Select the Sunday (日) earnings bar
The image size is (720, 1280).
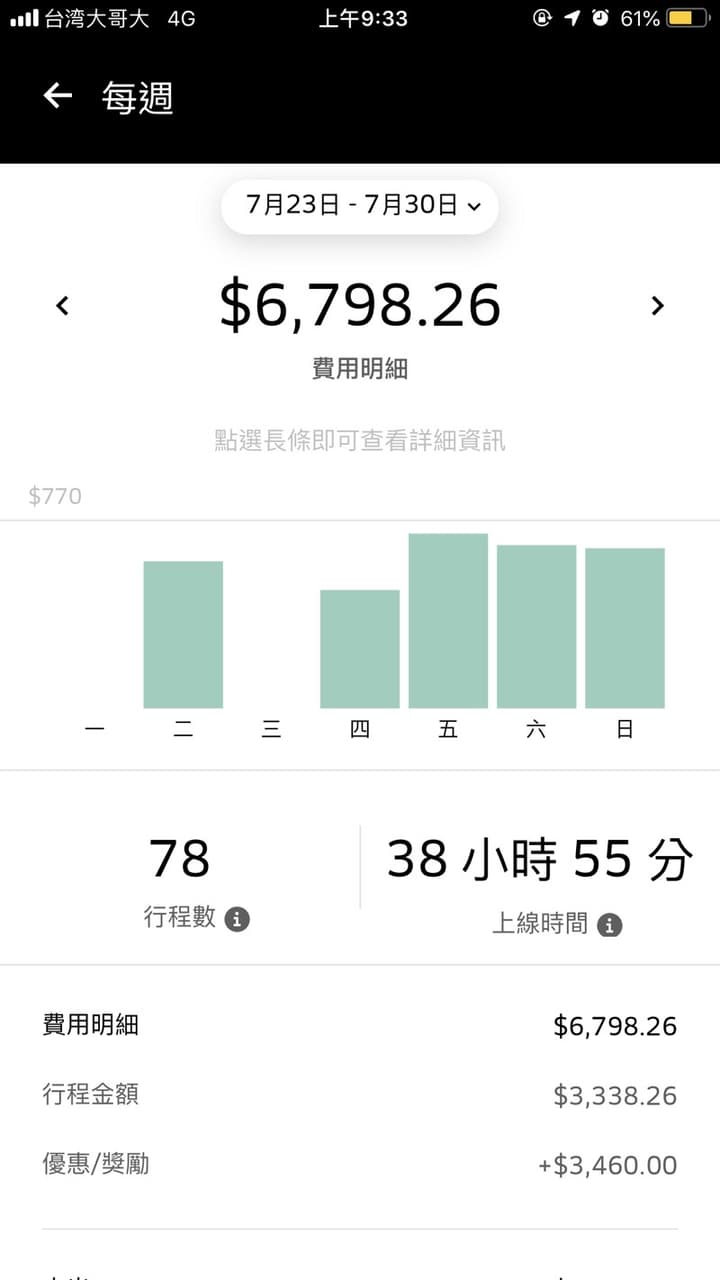(x=625, y=628)
